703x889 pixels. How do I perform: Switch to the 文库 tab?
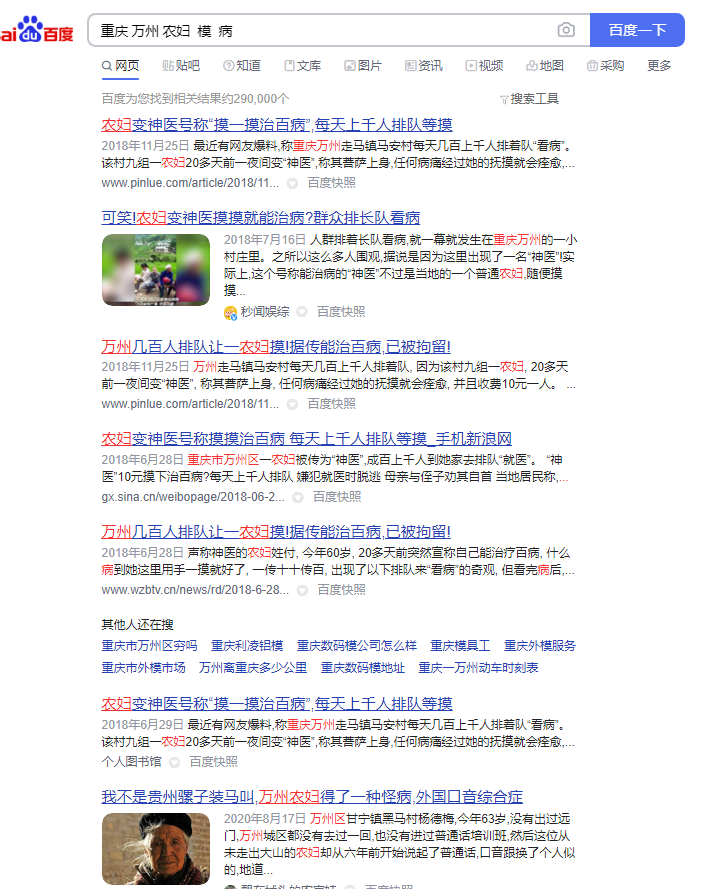pyautogui.click(x=303, y=66)
